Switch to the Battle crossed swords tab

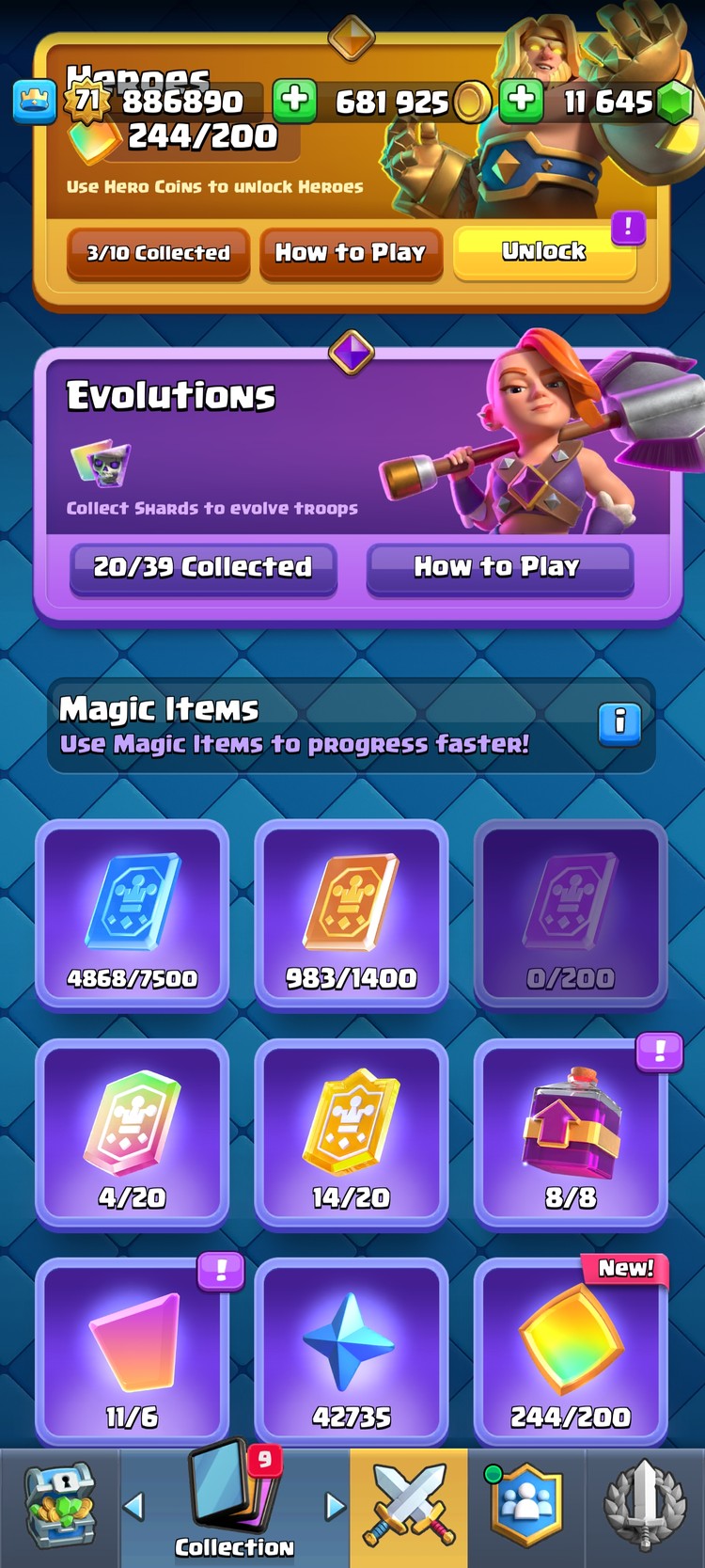point(409,1507)
